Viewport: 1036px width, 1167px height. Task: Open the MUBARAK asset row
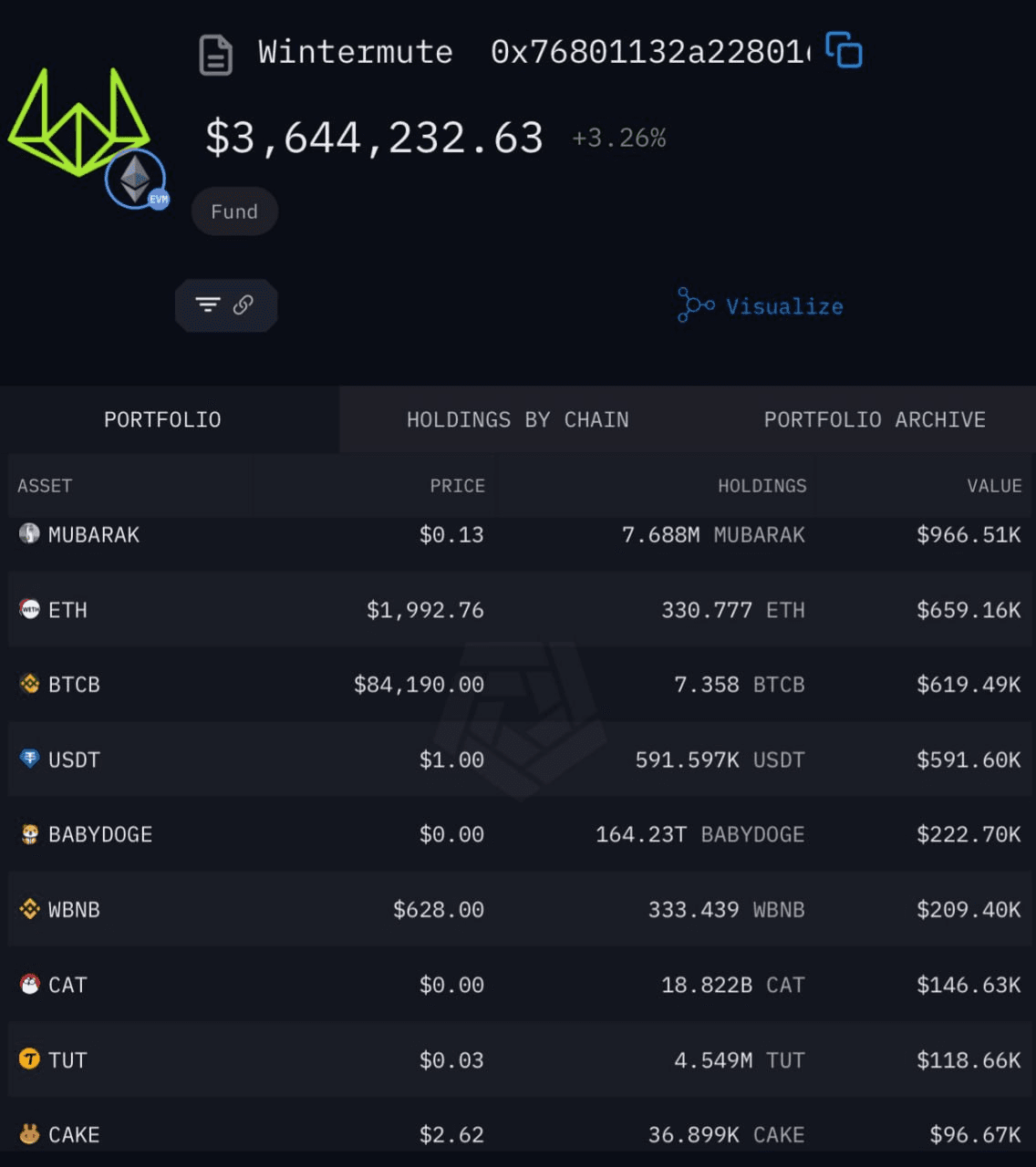(93, 535)
